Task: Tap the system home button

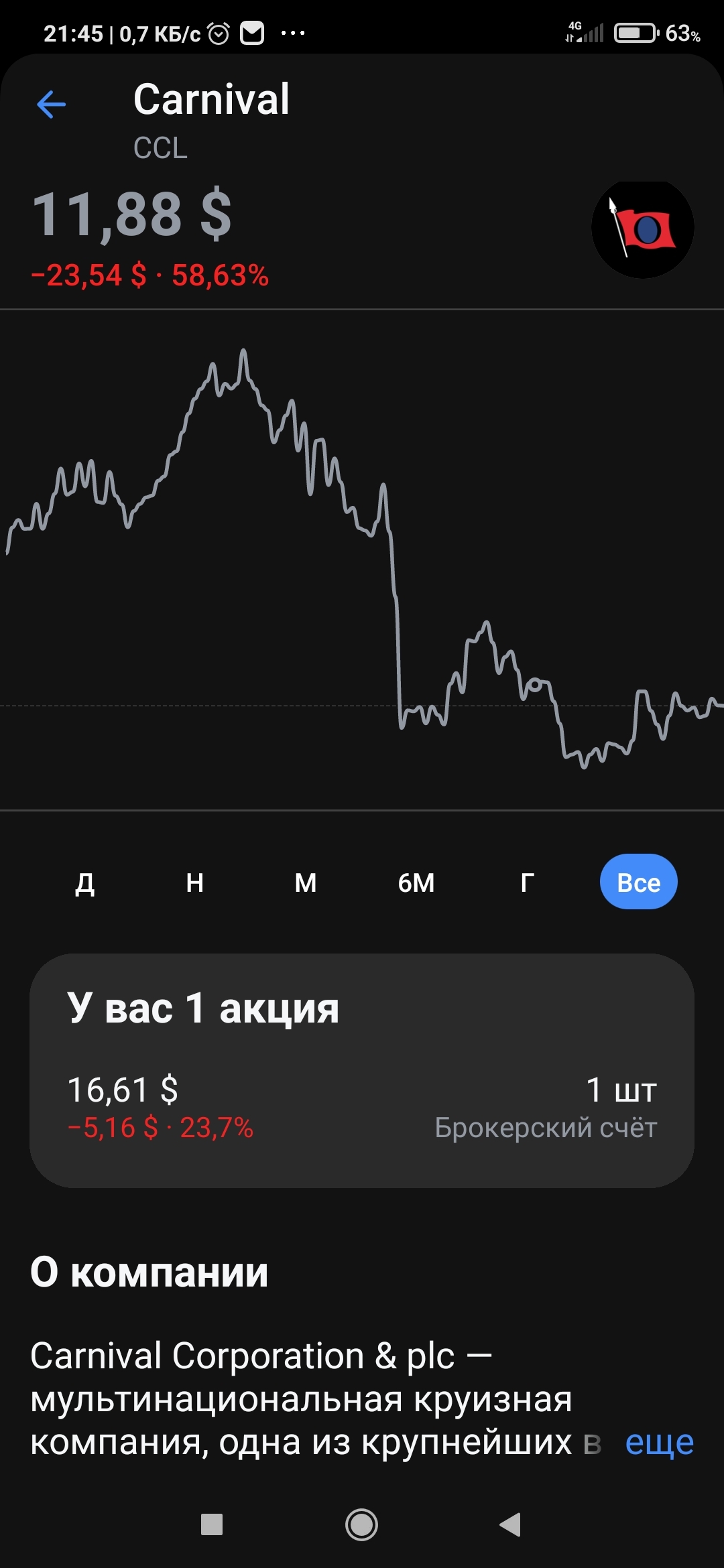Action: point(361,1525)
